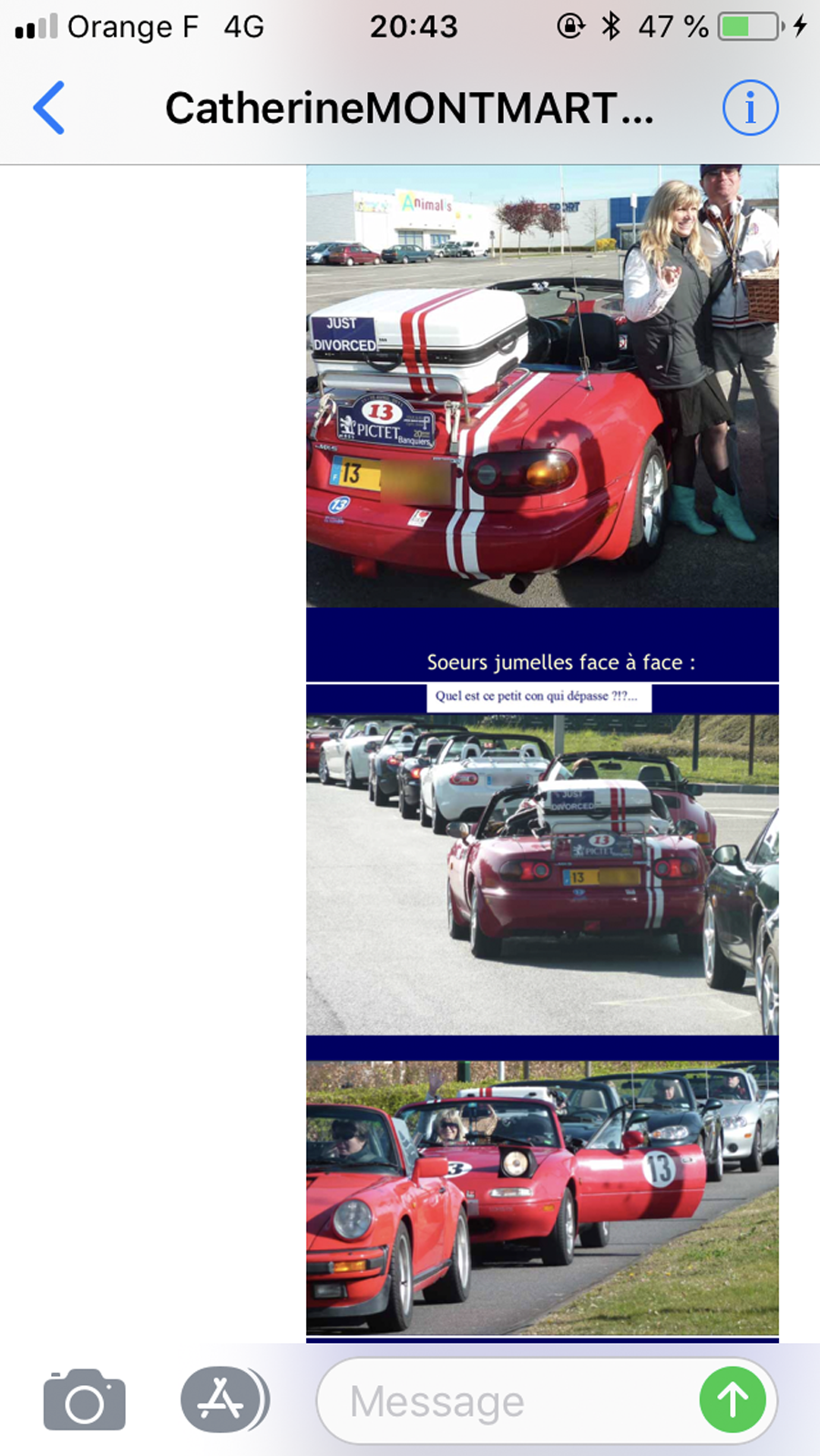Open the camera to attach a photo
This screenshot has width=820, height=1456.
tap(84, 1400)
